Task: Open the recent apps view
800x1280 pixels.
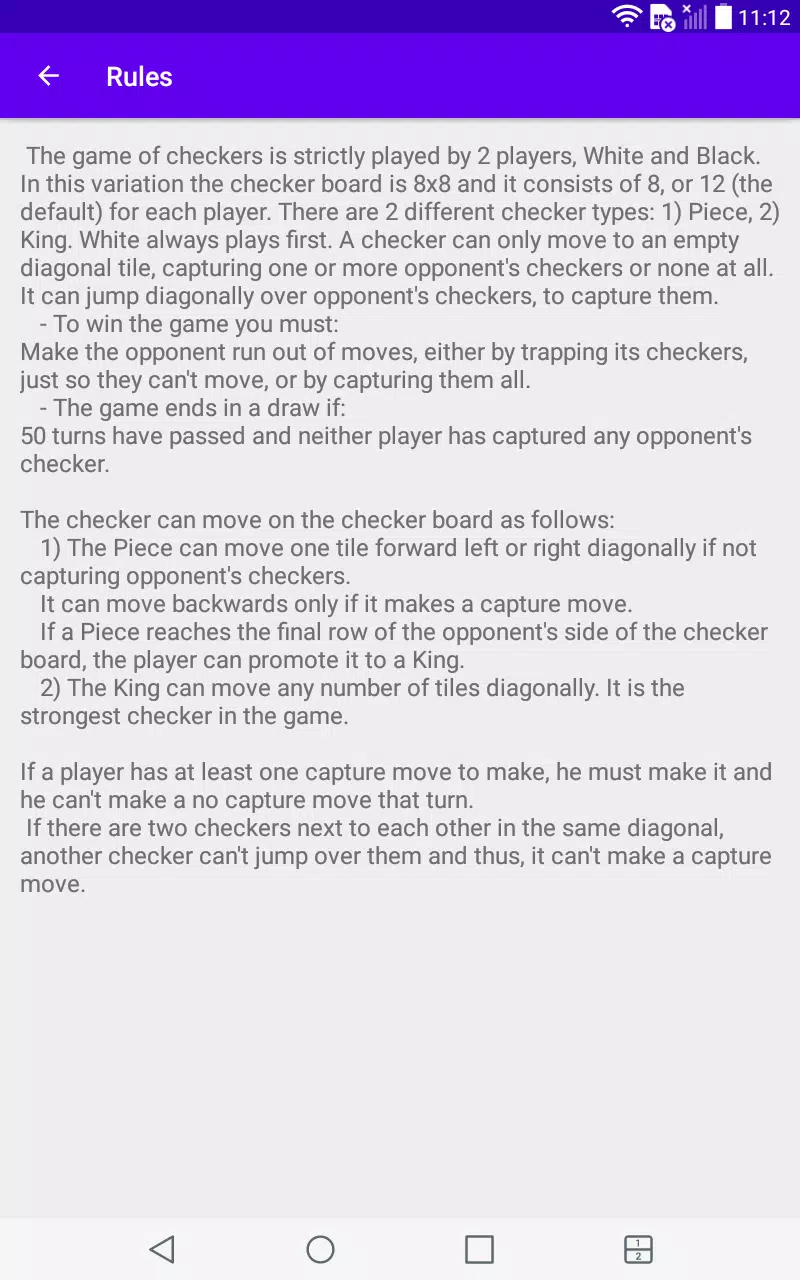Action: [x=479, y=1249]
